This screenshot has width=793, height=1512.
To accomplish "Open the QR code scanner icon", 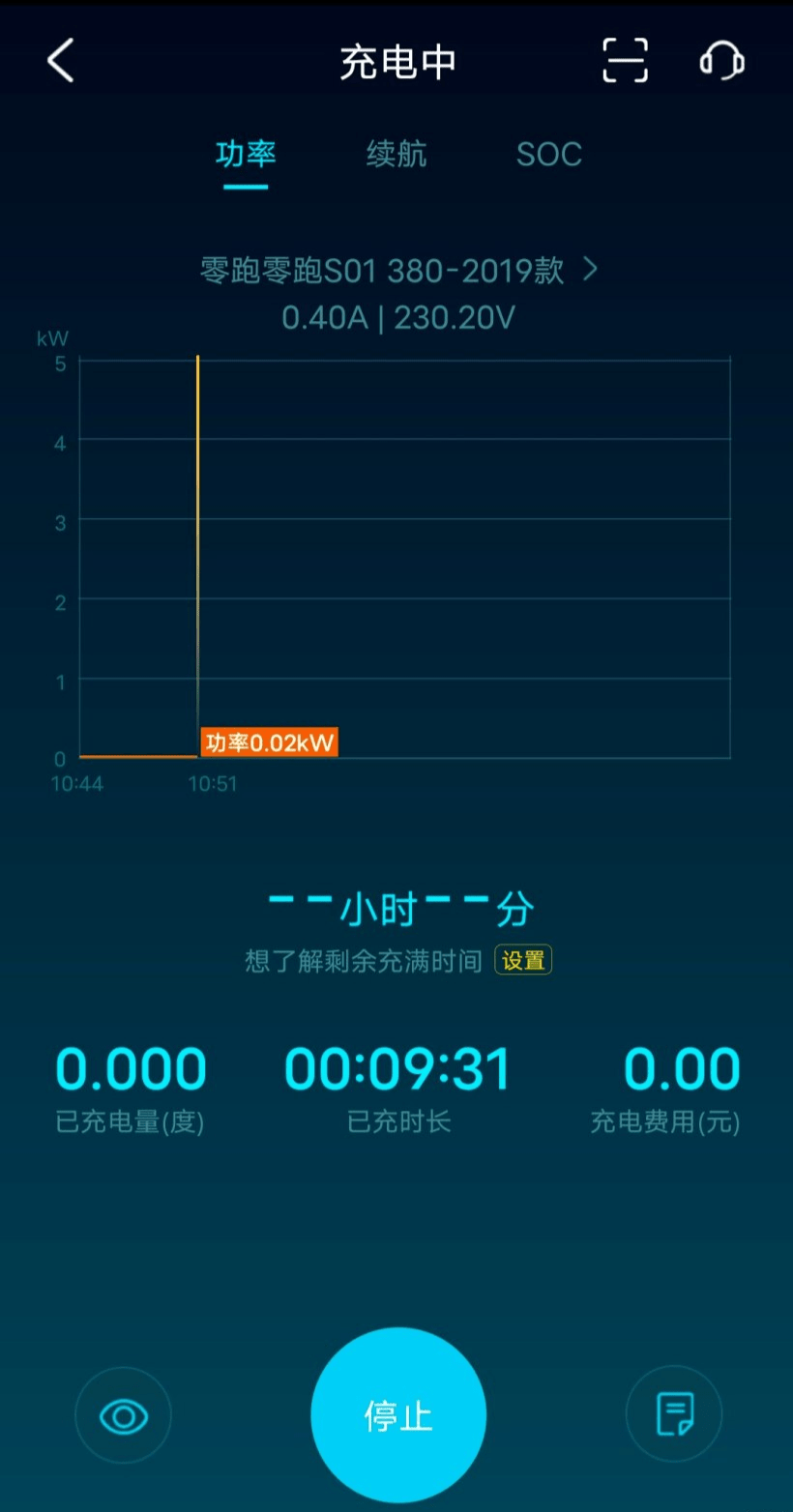I will pyautogui.click(x=625, y=59).
